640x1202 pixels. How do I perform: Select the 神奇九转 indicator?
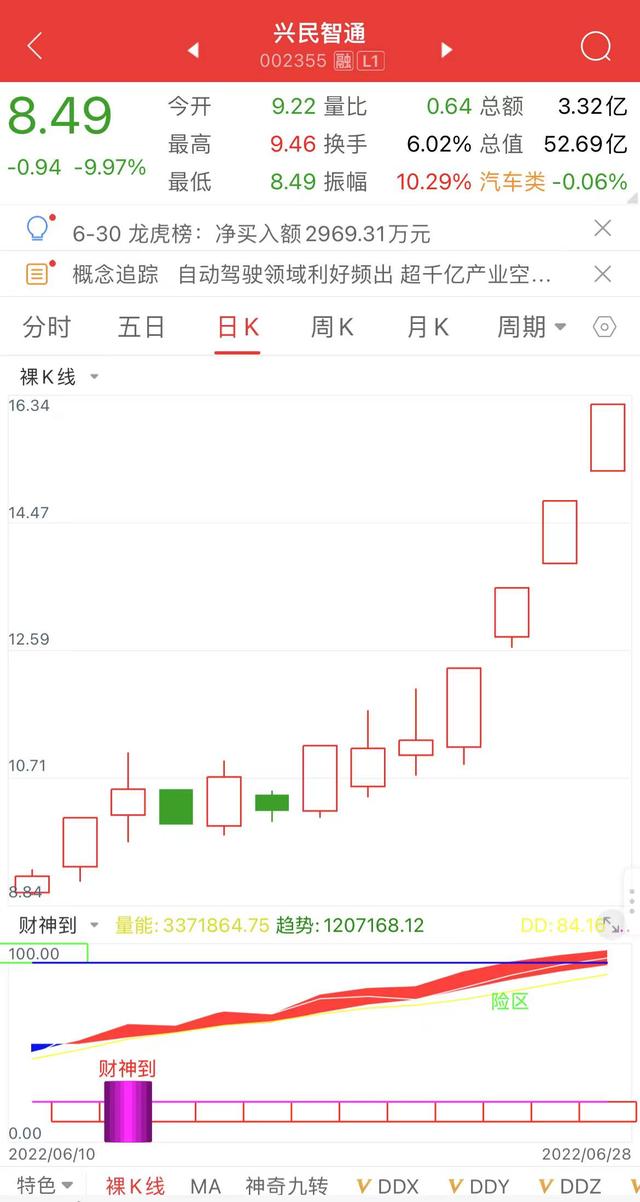point(286,1186)
